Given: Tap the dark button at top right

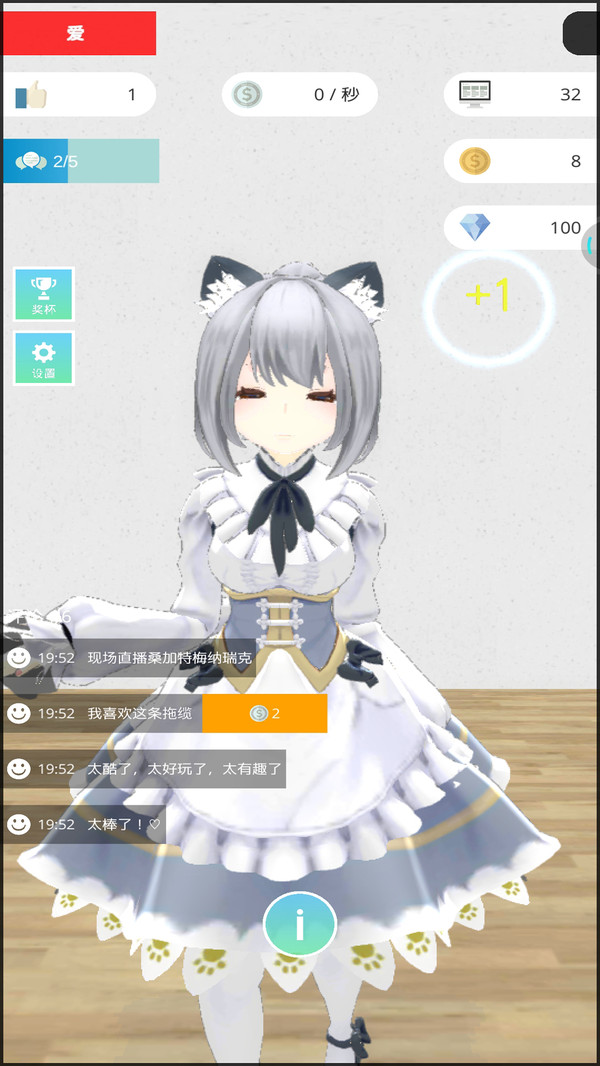Looking at the screenshot, I should [x=582, y=34].
